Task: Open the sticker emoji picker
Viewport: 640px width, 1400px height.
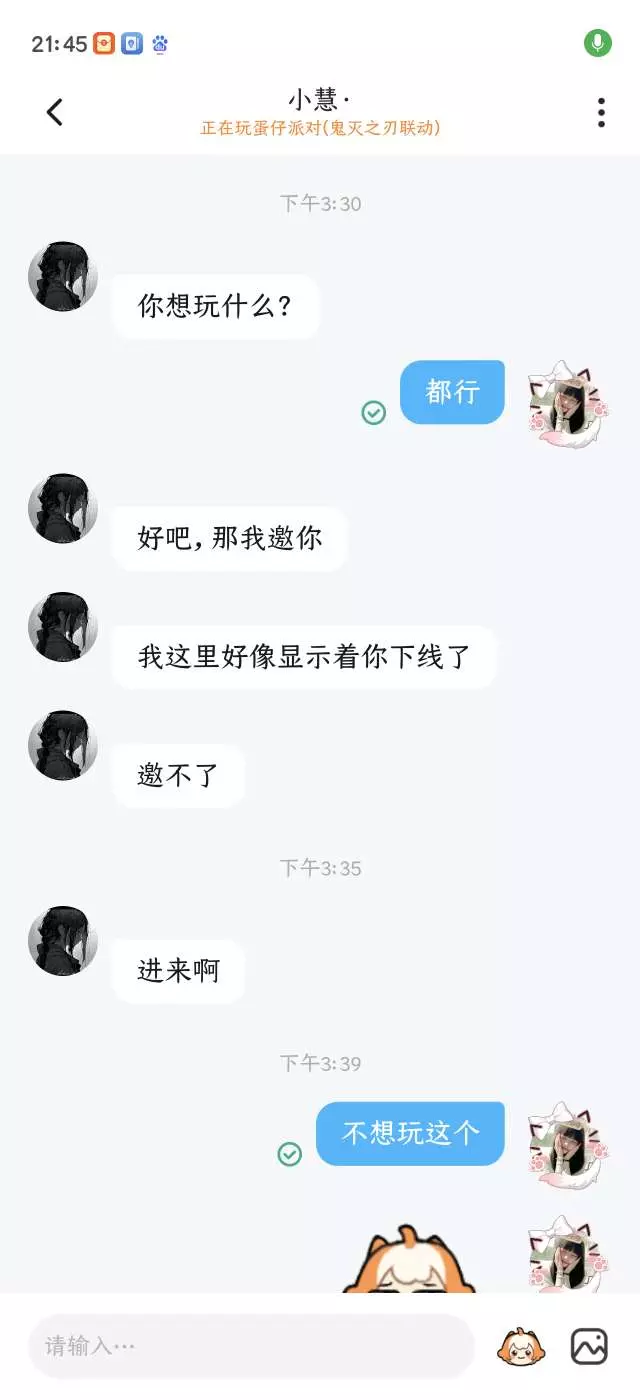Action: tap(522, 1346)
